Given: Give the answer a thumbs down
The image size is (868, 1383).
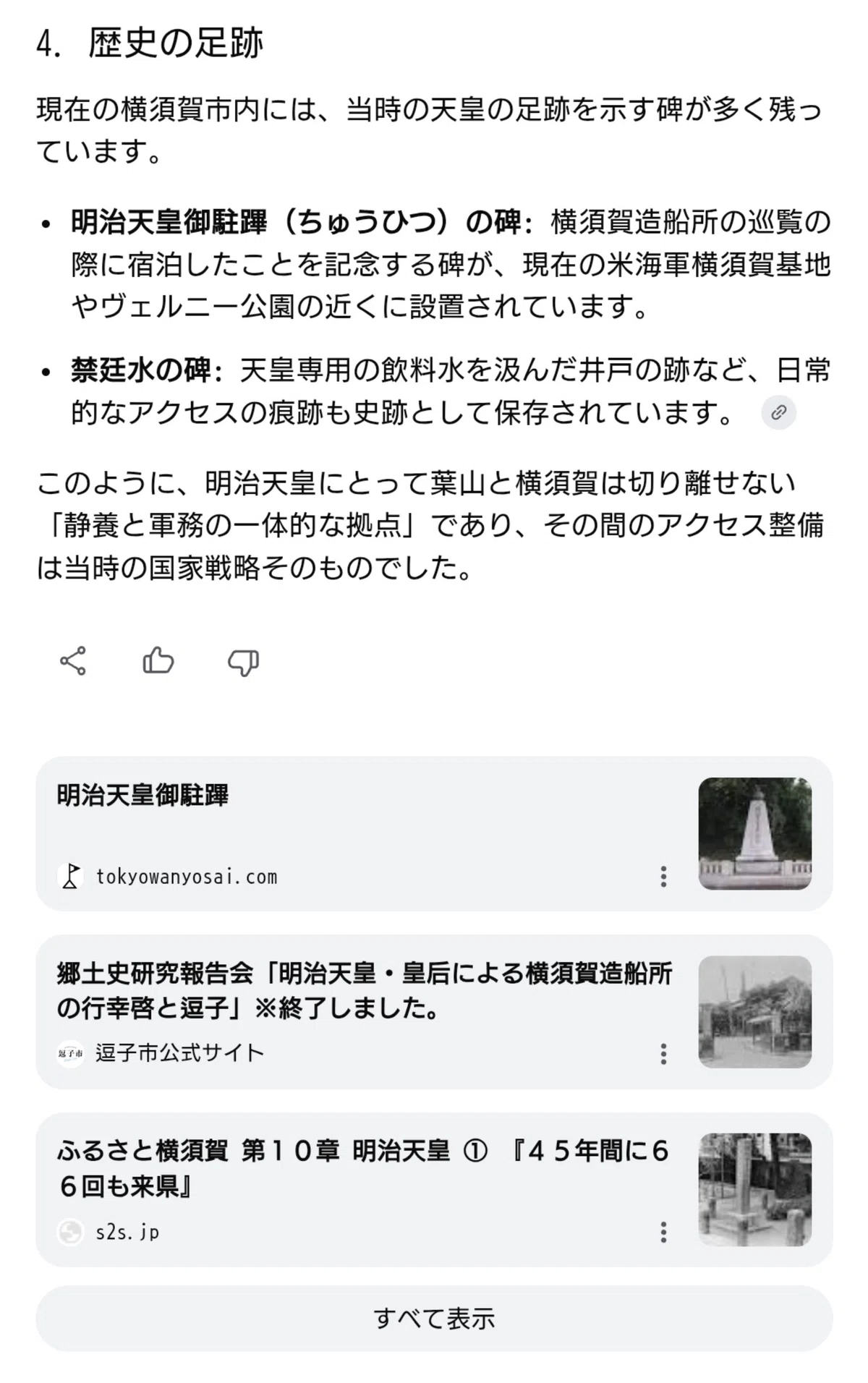Looking at the screenshot, I should point(244,662).
